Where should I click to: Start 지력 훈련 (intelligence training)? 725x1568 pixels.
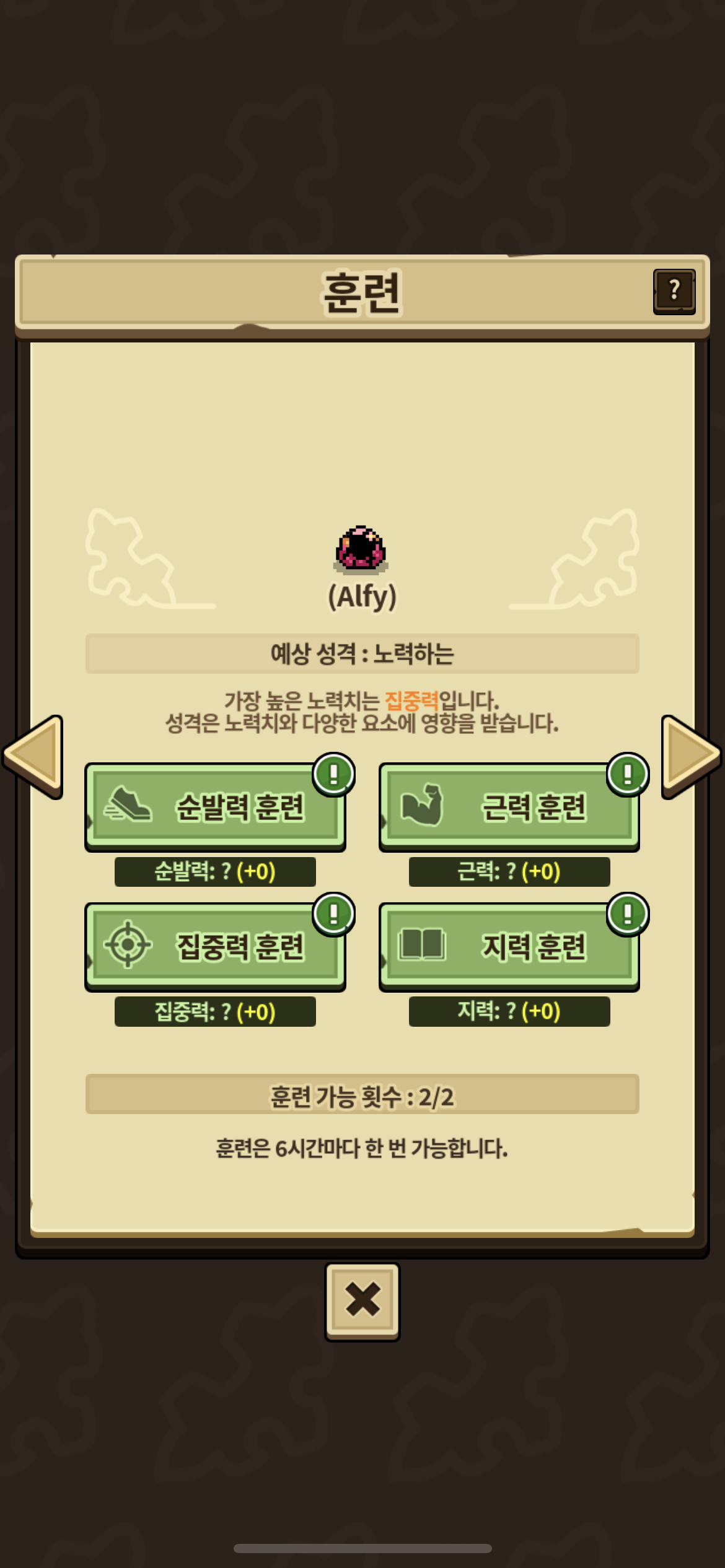[x=509, y=946]
